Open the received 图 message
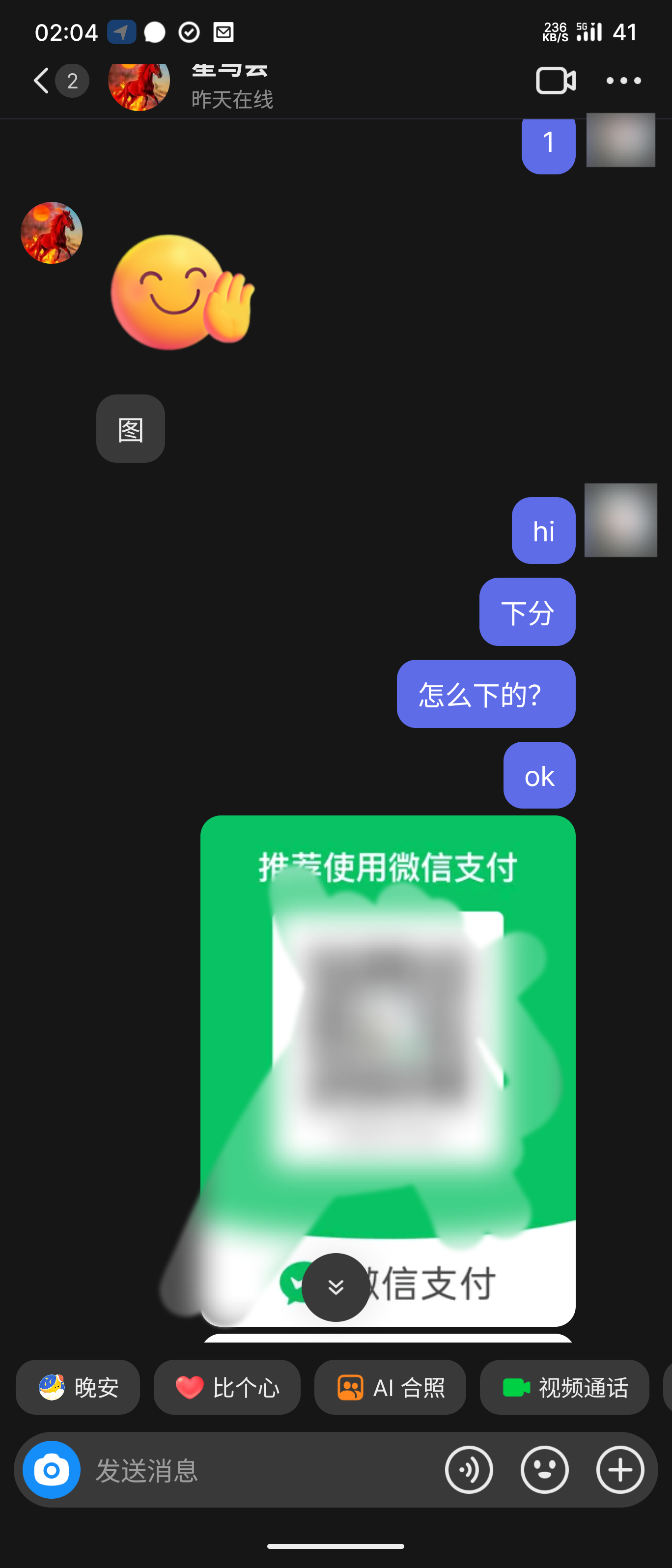Image resolution: width=672 pixels, height=1568 pixels. pyautogui.click(x=130, y=428)
